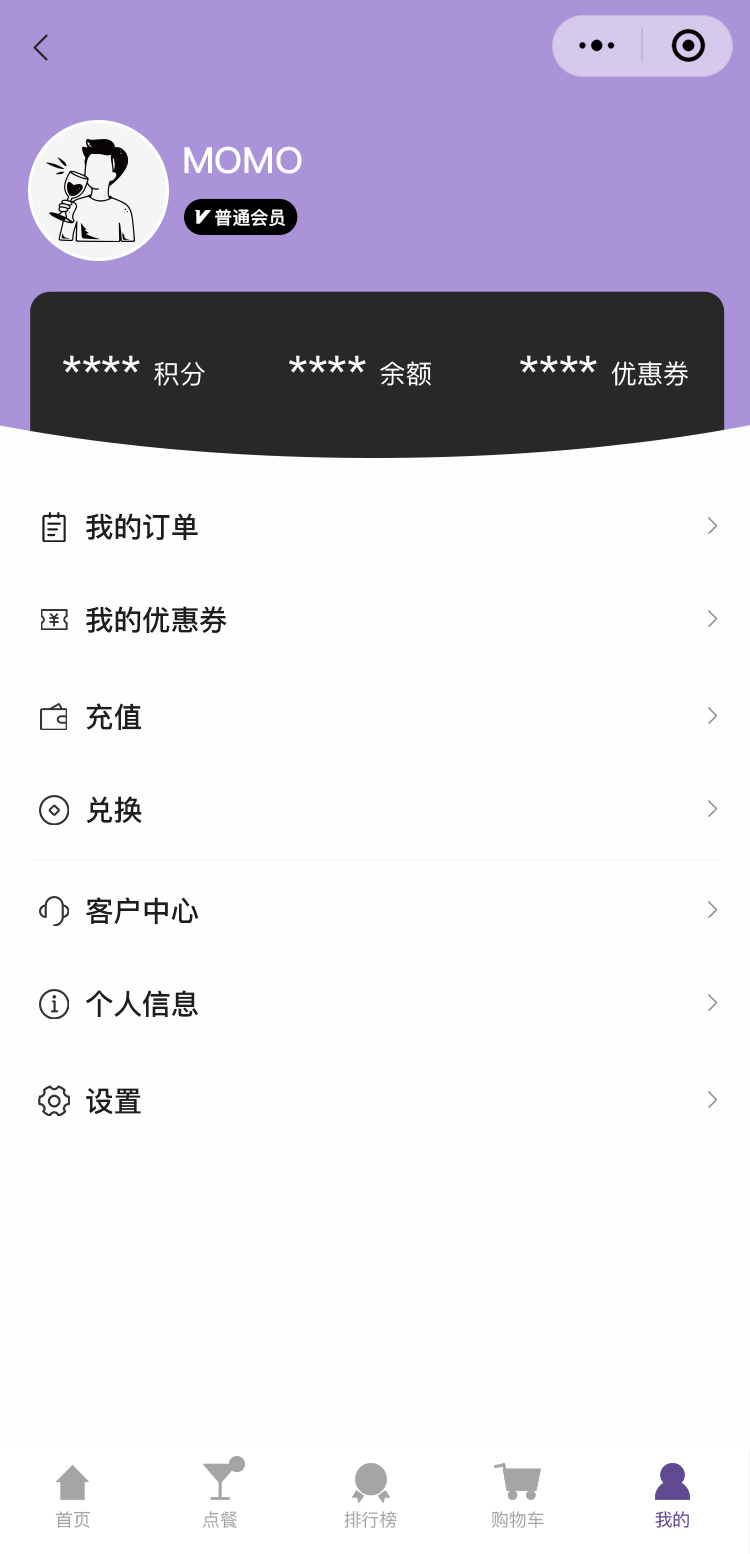Open 我的订单 order list
750x1554 pixels.
(375, 527)
